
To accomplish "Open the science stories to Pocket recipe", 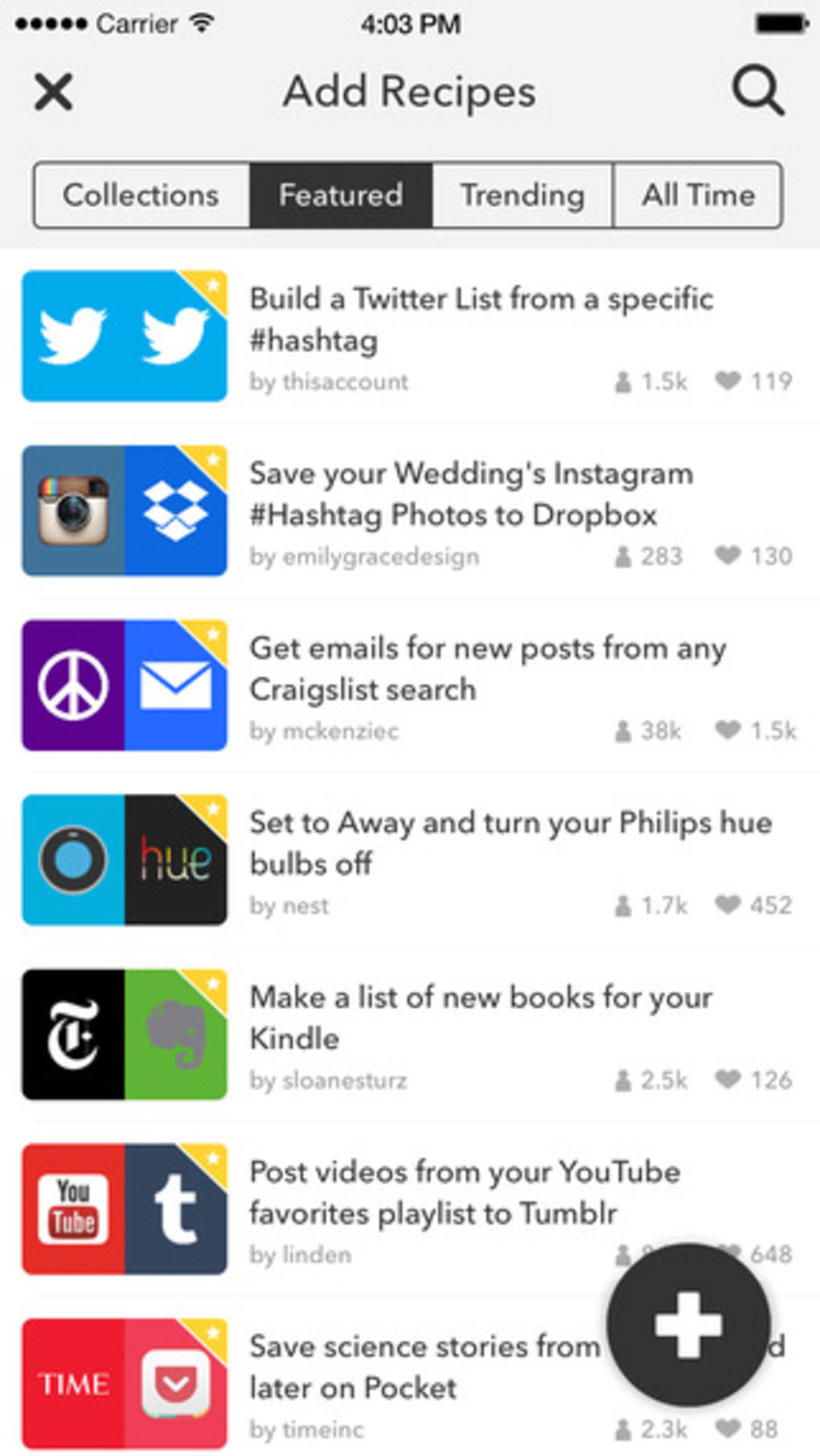I will click(x=424, y=1366).
